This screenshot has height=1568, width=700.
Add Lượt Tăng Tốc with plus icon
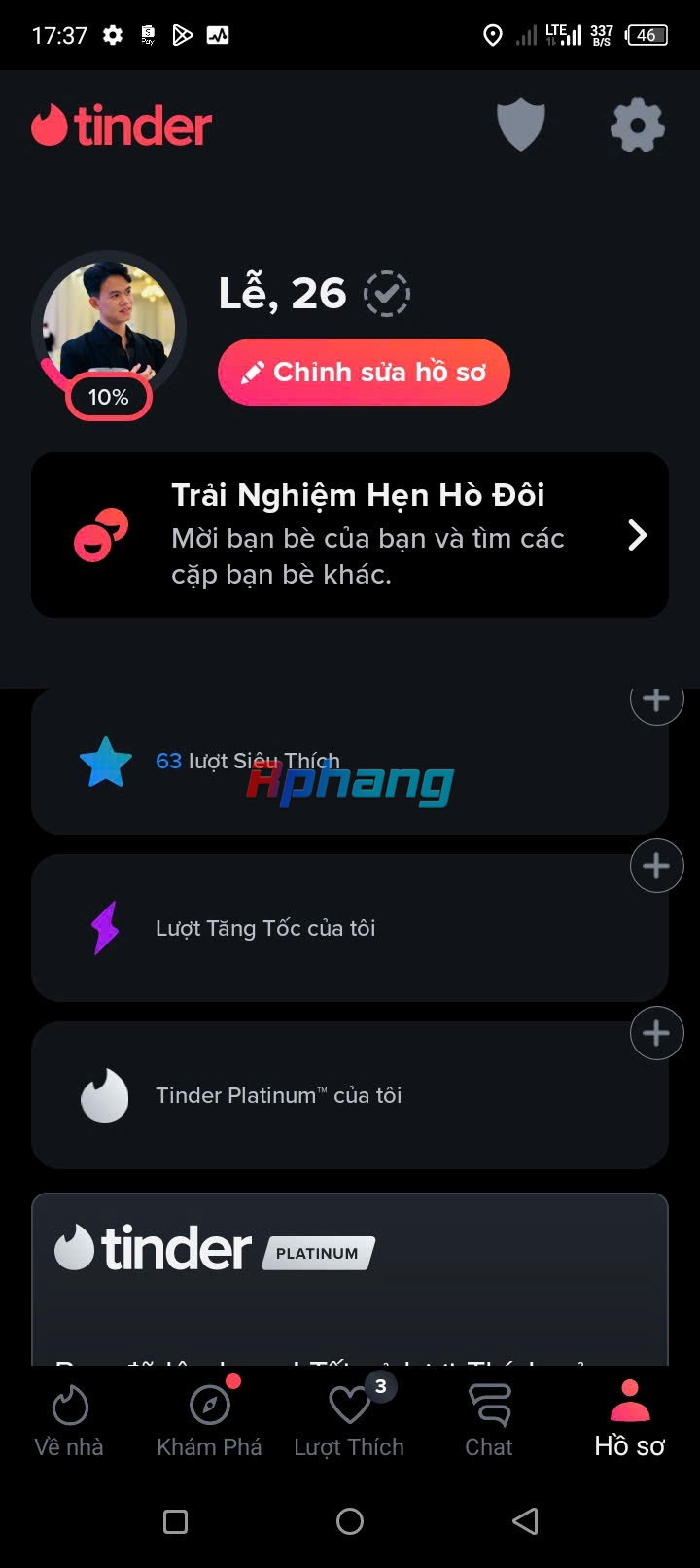pos(656,866)
